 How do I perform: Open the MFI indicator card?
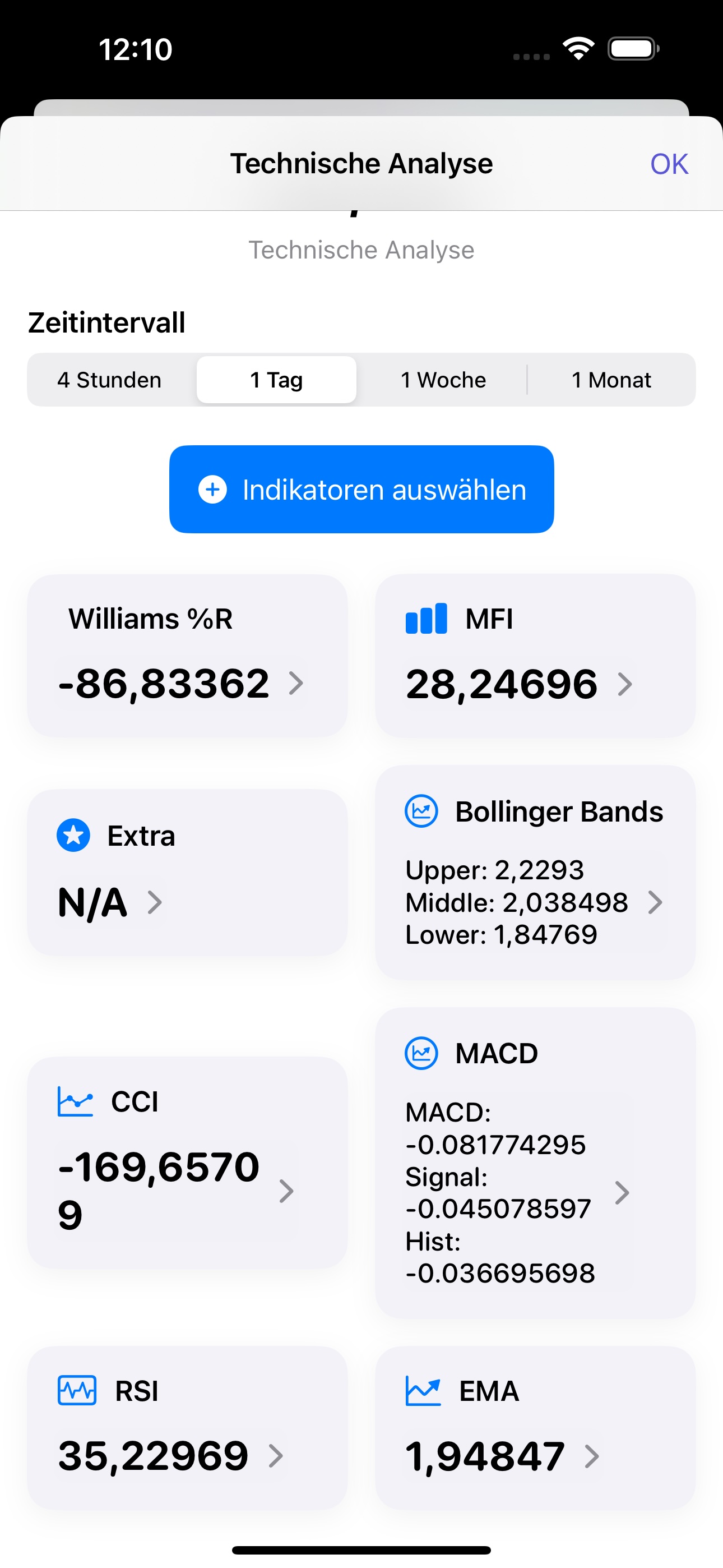tap(535, 656)
